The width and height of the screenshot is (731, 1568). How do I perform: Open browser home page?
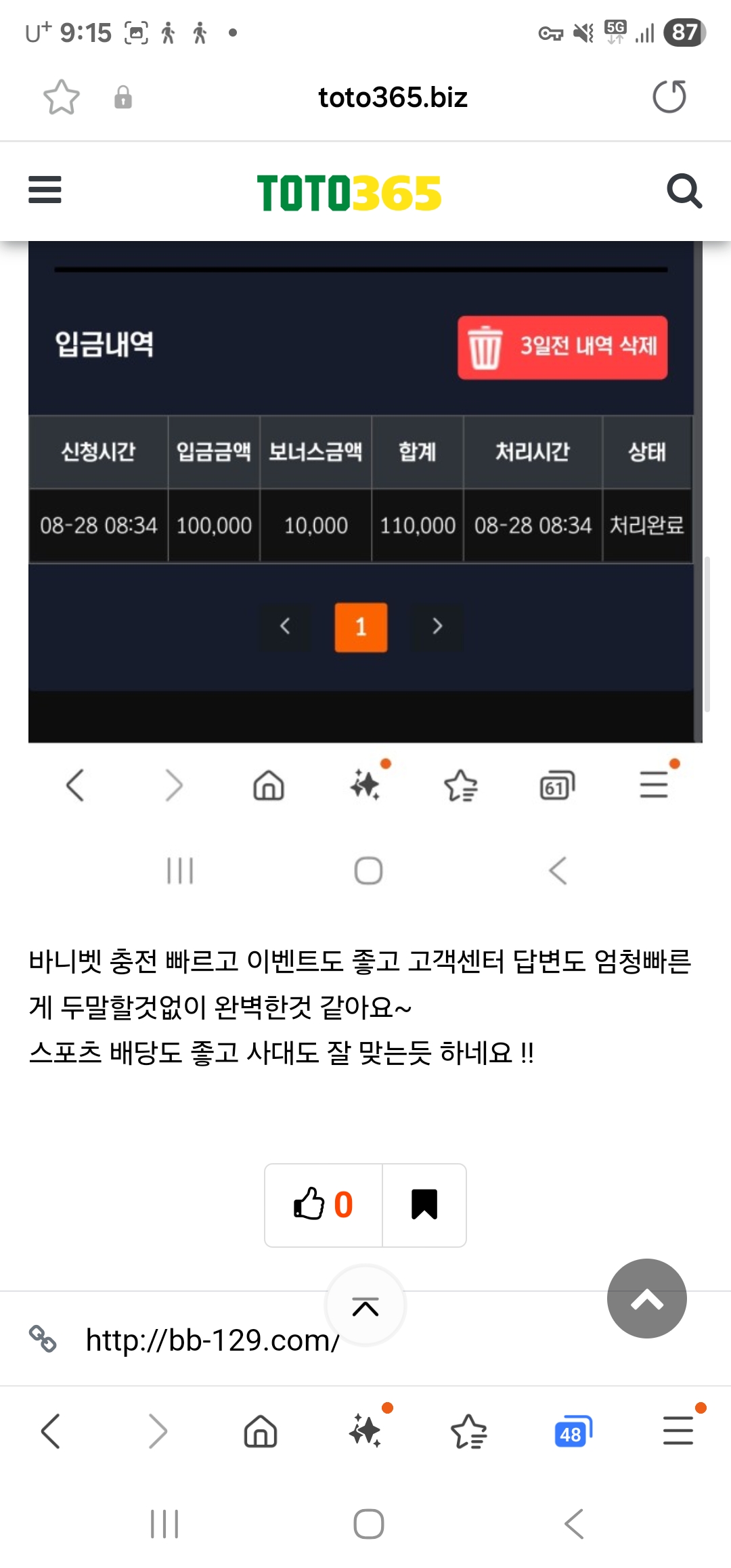[261, 1431]
